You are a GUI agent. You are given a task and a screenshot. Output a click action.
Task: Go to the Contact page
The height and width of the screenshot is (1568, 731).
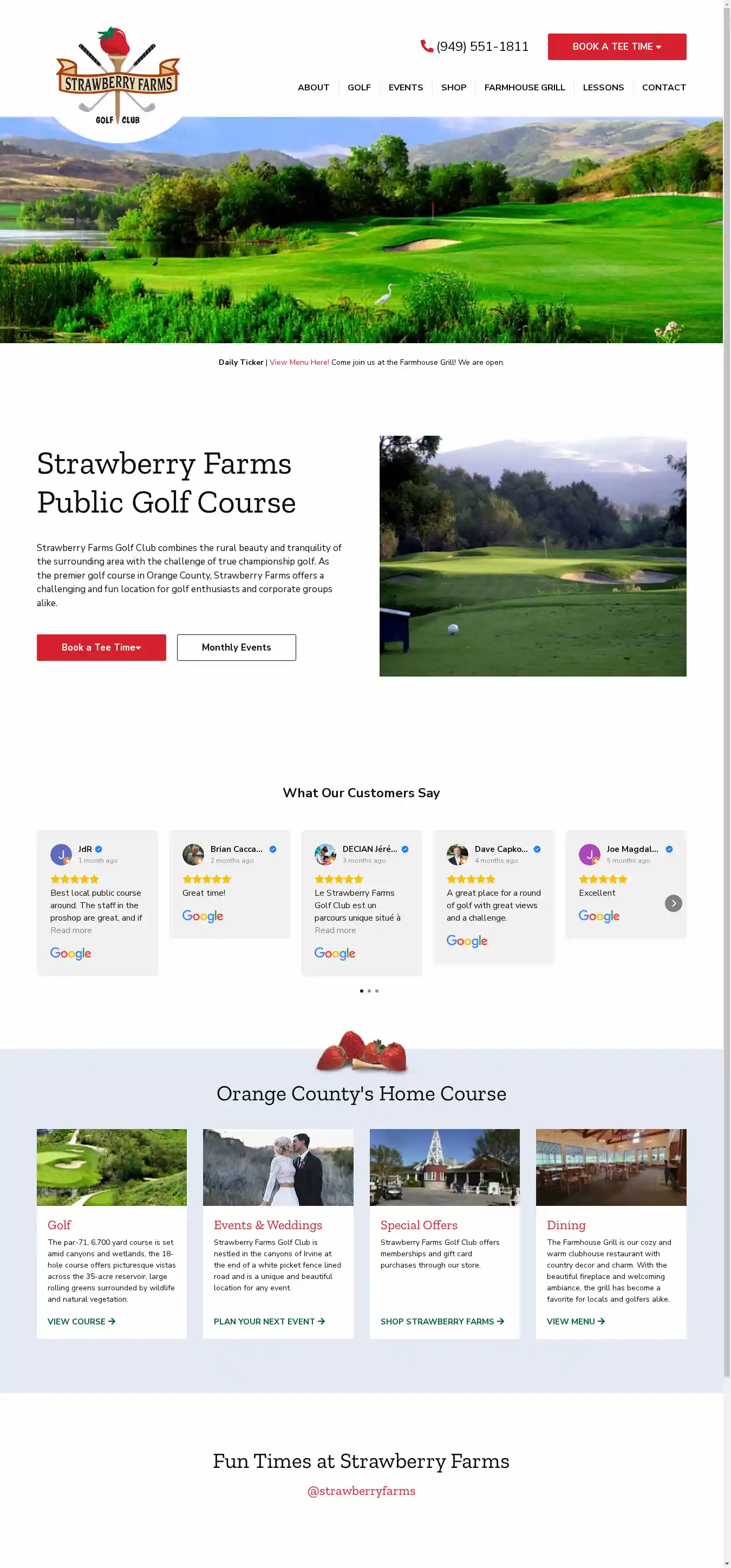point(663,88)
